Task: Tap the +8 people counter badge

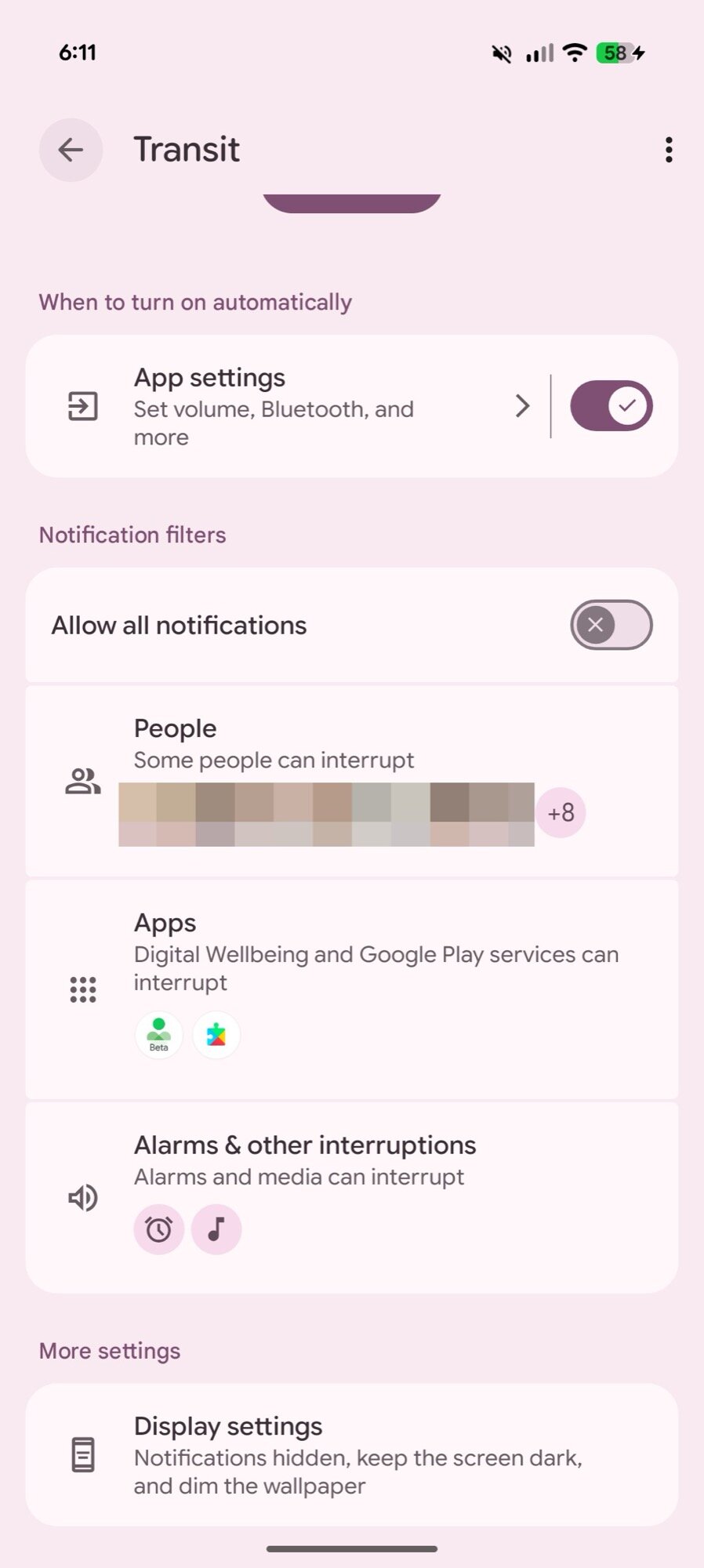Action: 561,813
